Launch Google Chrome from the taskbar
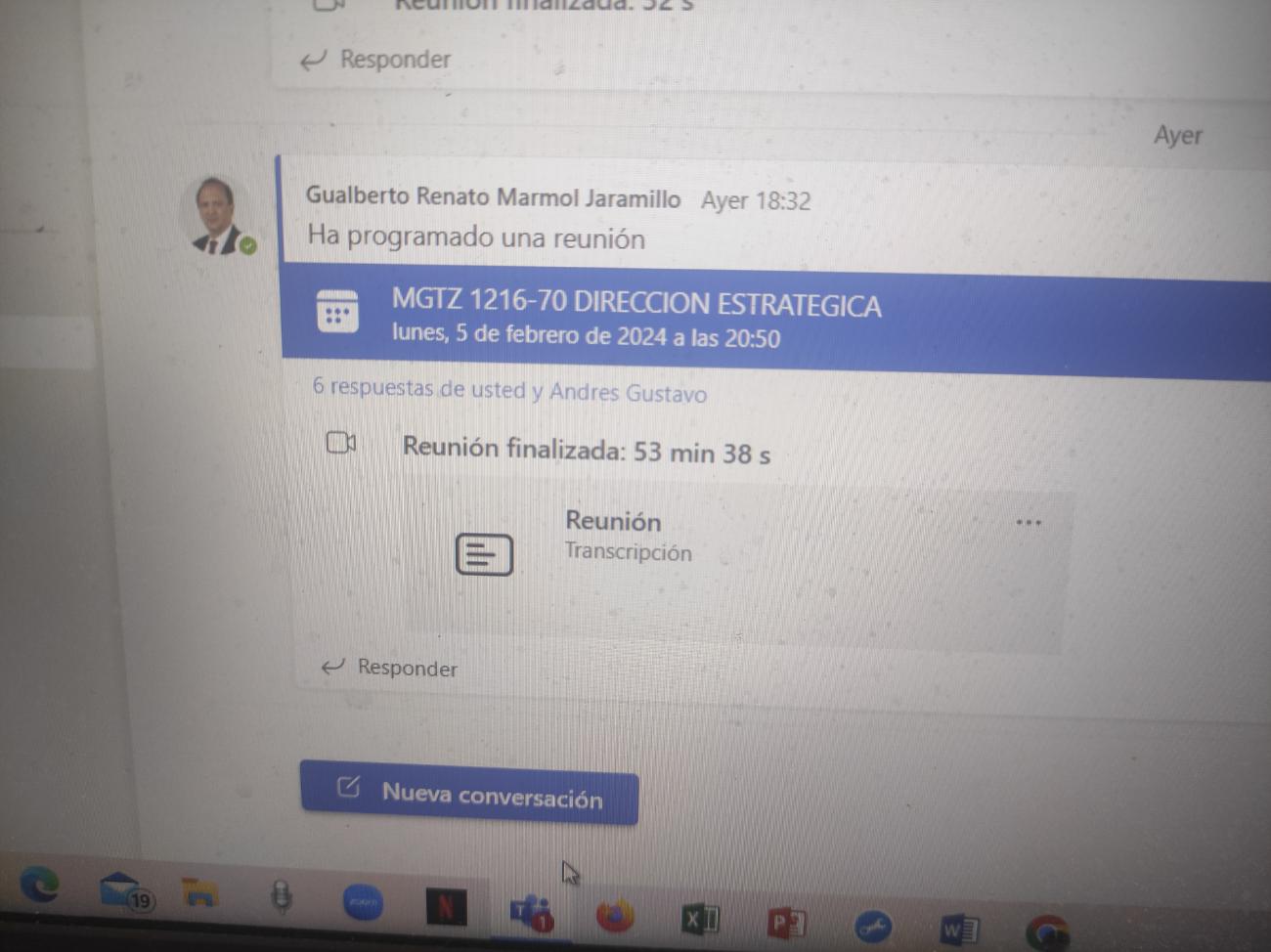Screen dimensions: 1271x952 [x=1046, y=933]
